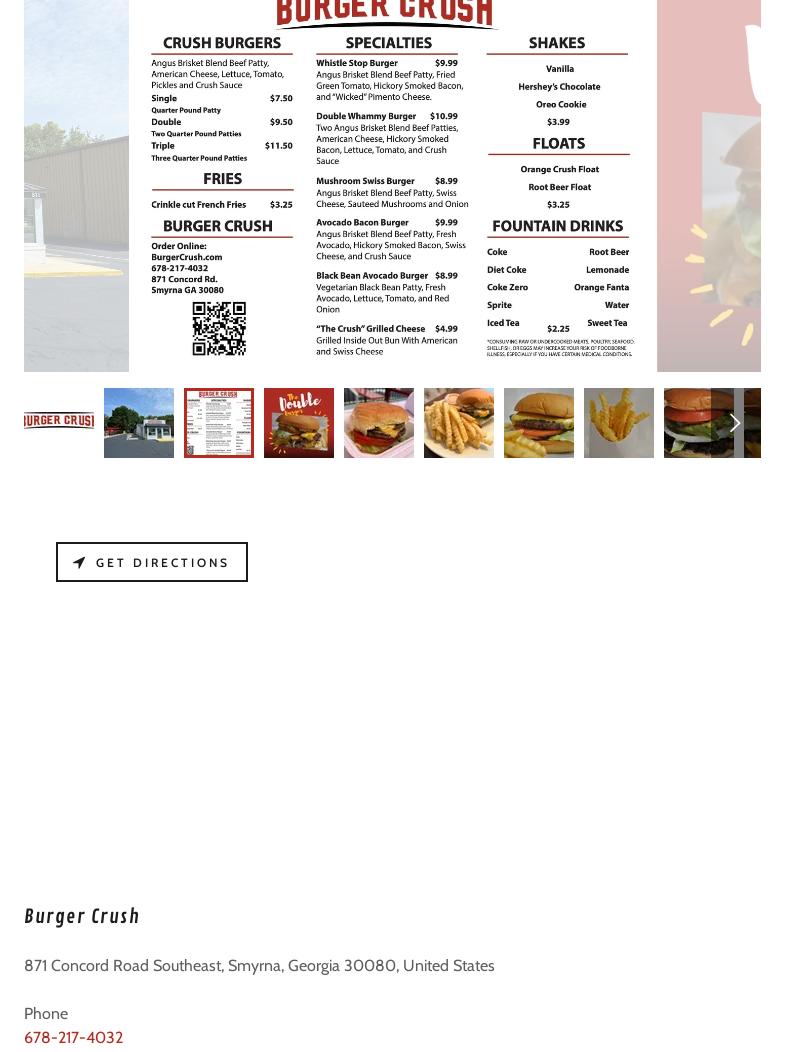Screen dimensions: 785x1052
Task: Open the large menu image in the gallery
Action: click(x=392, y=186)
